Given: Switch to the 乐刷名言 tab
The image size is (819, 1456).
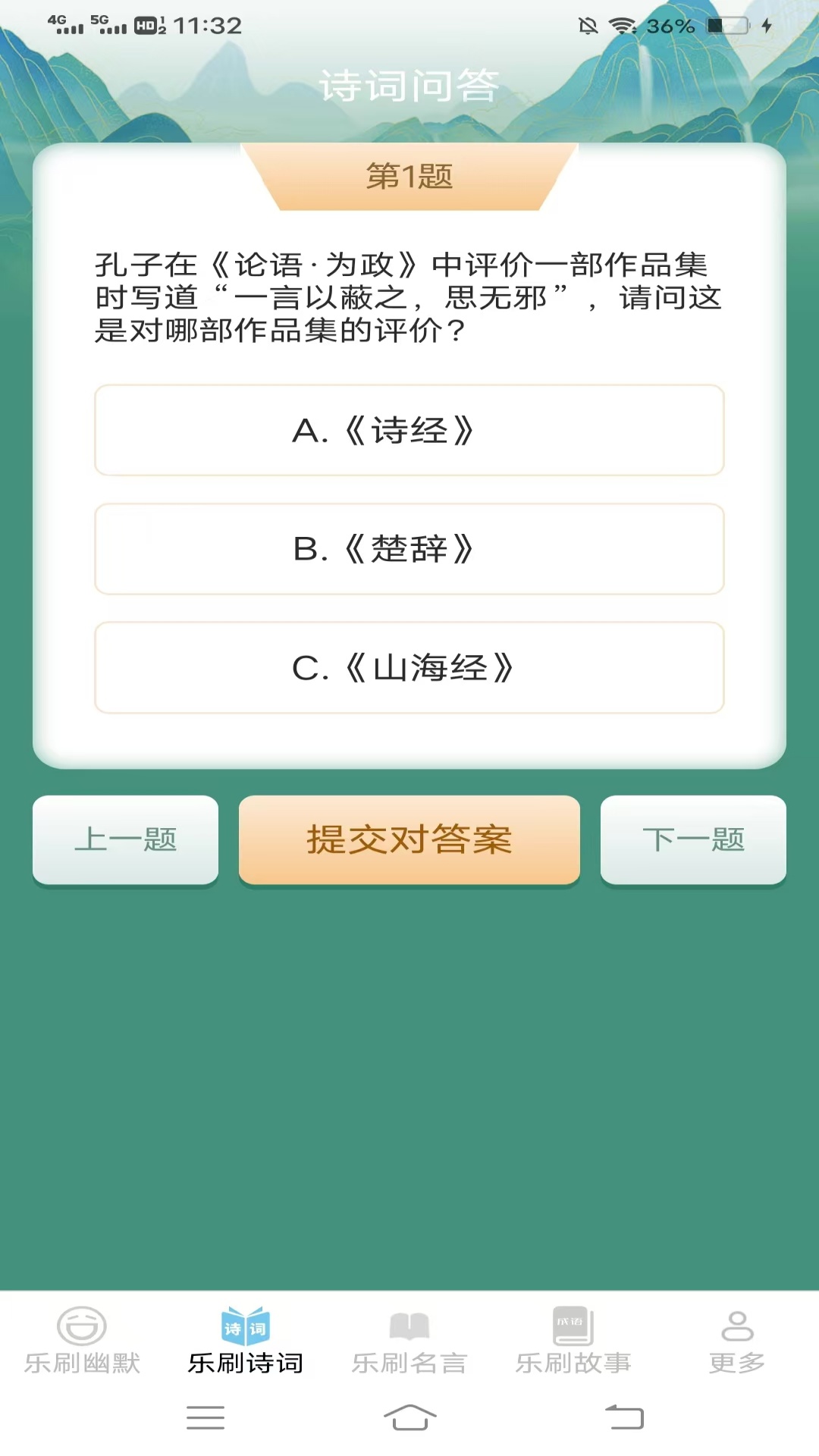Looking at the screenshot, I should coord(409,1341).
